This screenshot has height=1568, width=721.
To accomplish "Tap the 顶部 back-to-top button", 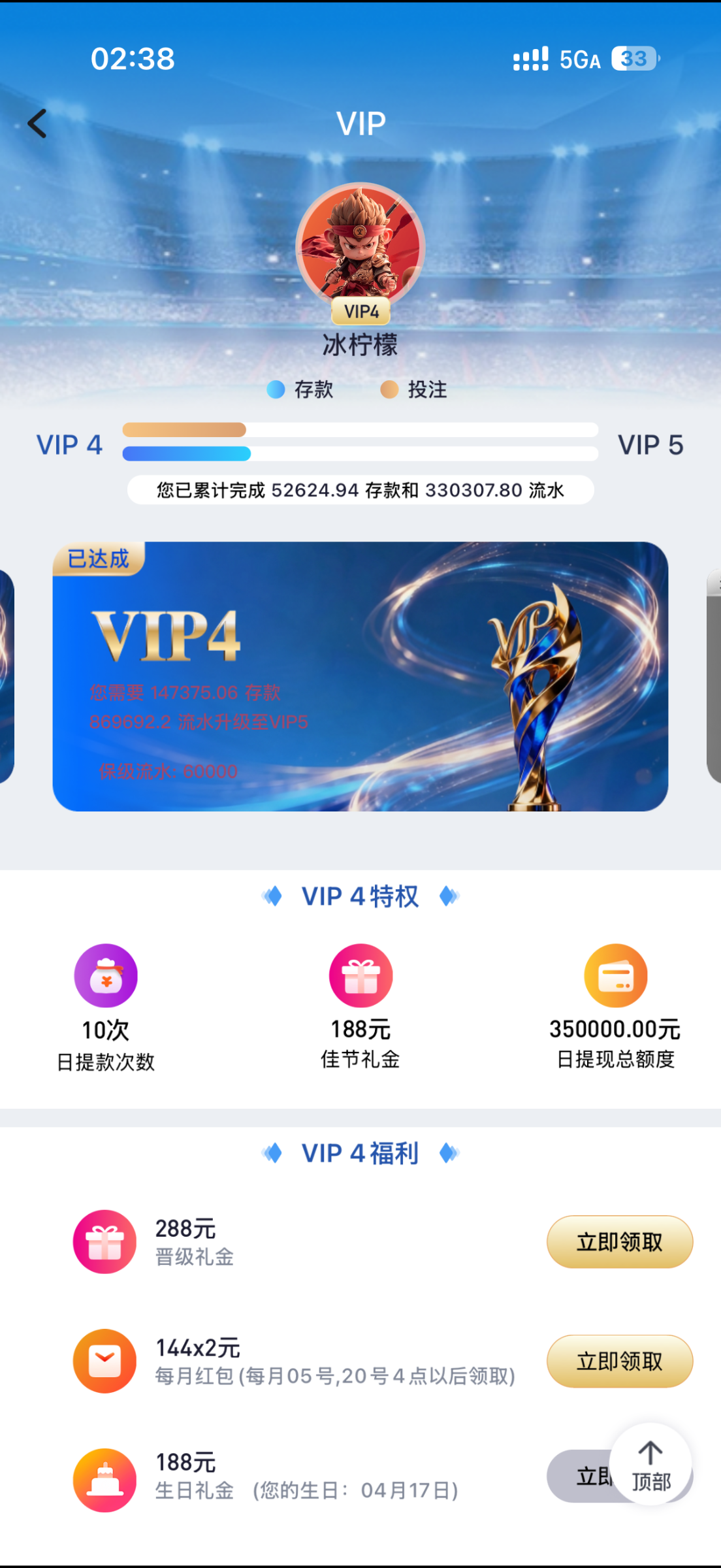I will [650, 1465].
